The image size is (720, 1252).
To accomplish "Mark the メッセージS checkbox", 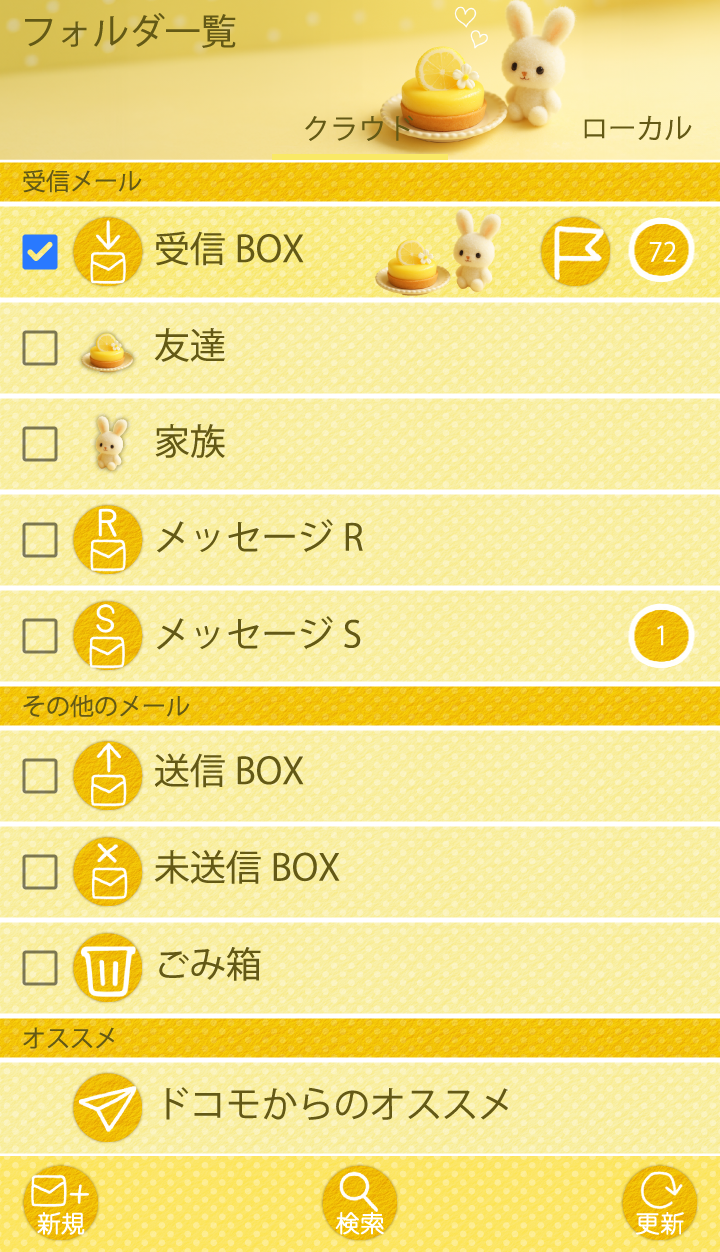I will tap(40, 636).
